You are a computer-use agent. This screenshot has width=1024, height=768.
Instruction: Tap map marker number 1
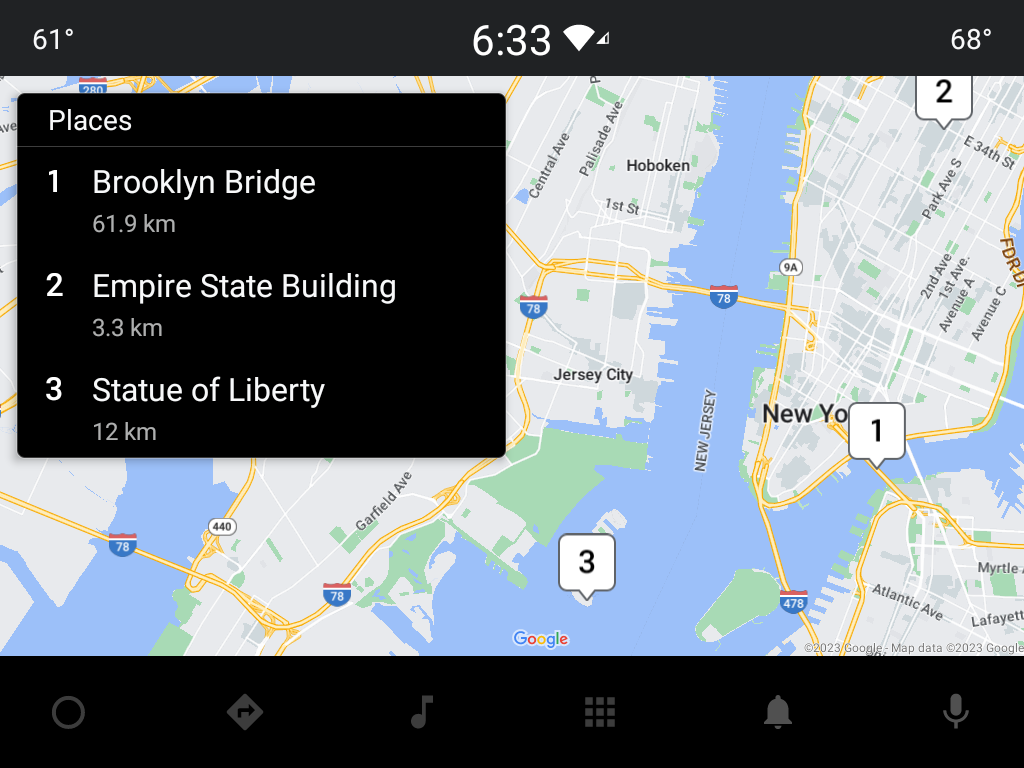tap(877, 431)
